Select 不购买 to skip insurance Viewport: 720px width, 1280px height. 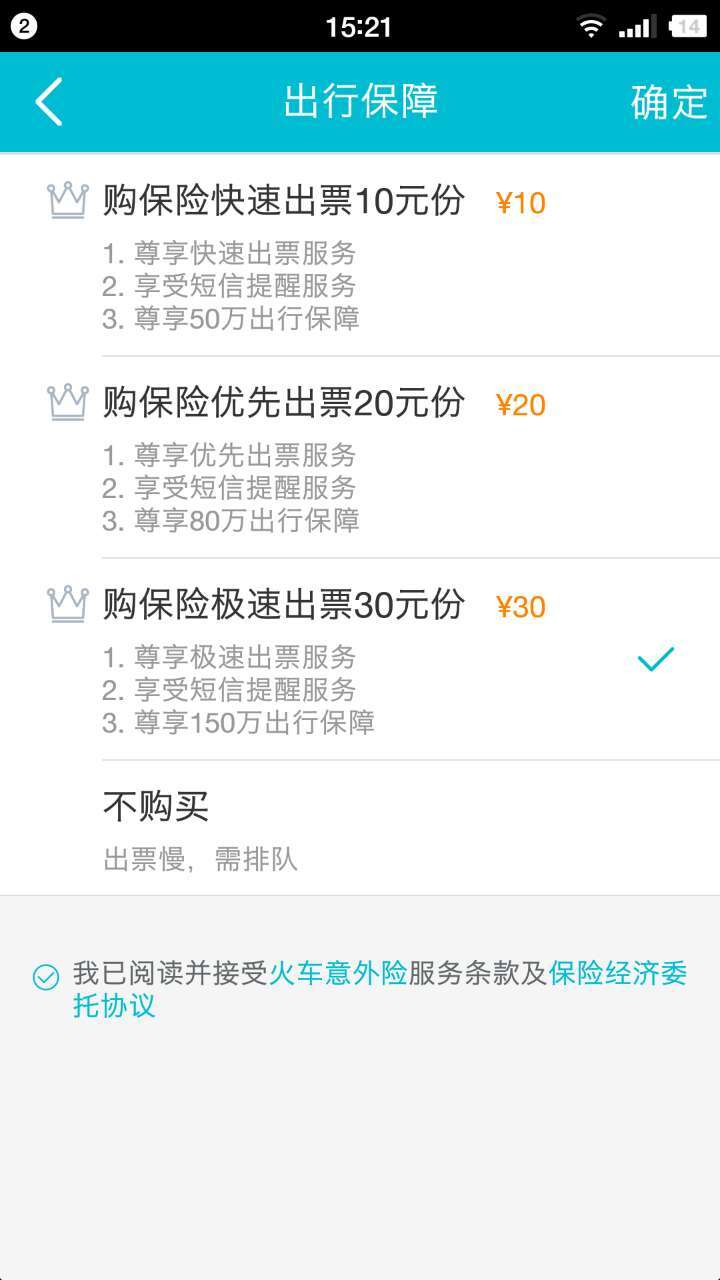coord(360,828)
